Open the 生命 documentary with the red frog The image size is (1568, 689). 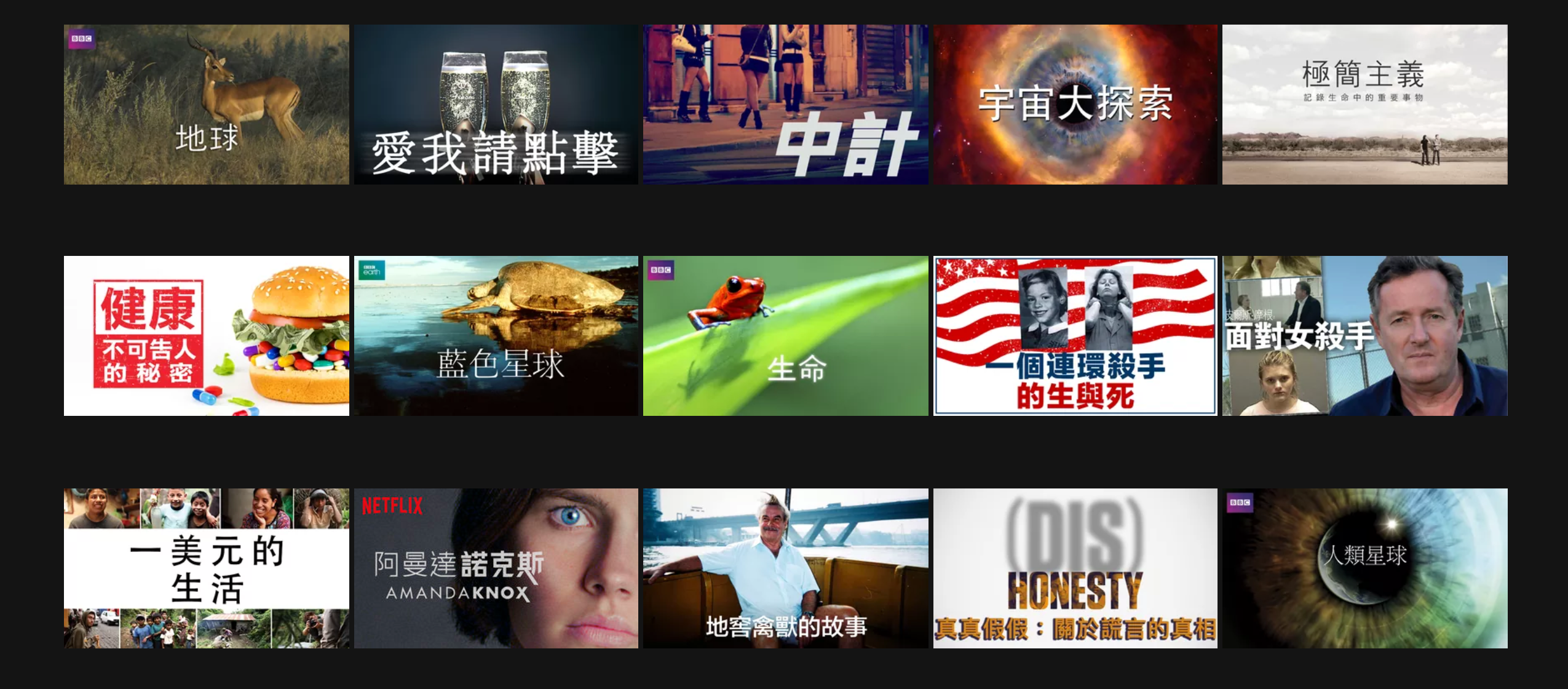[x=785, y=336]
